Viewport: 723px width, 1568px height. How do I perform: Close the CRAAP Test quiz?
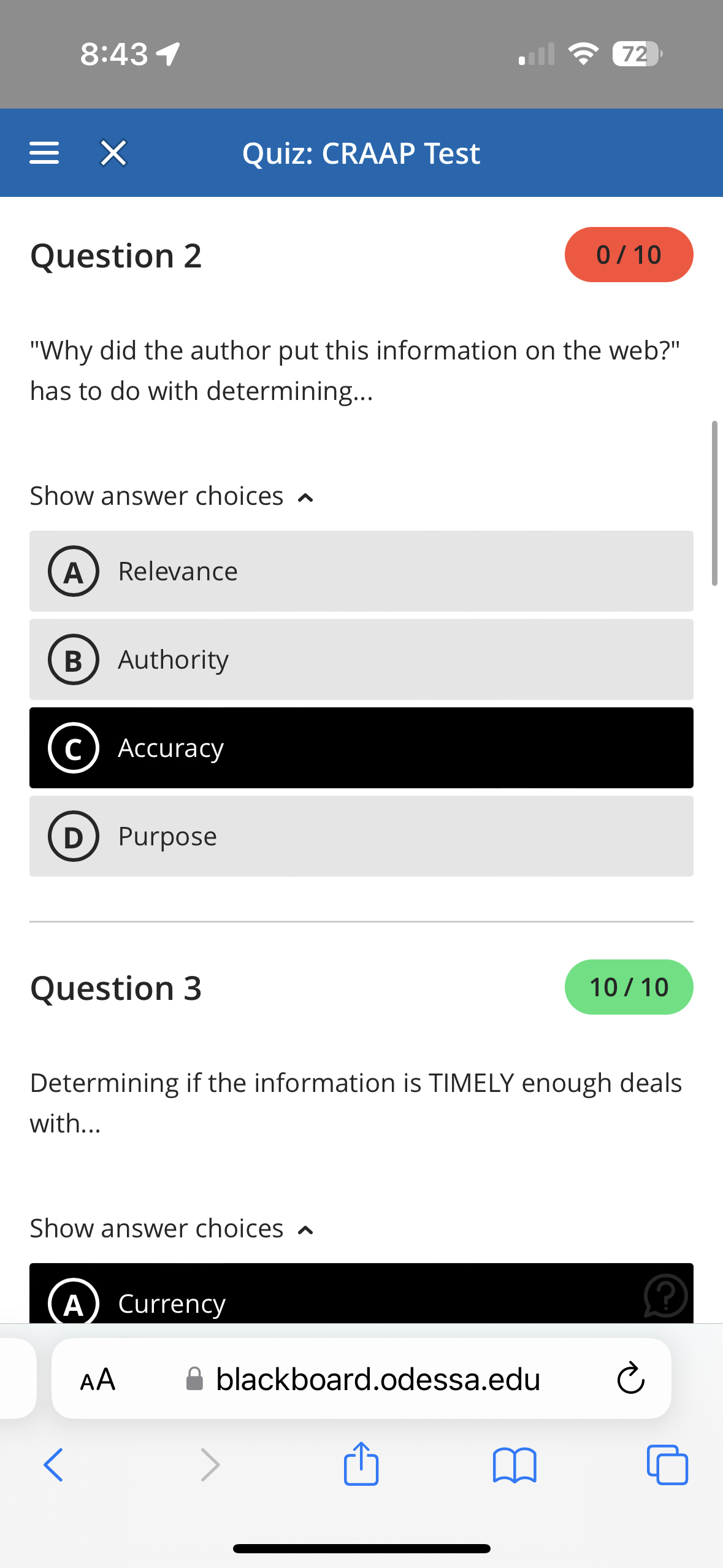tap(113, 153)
